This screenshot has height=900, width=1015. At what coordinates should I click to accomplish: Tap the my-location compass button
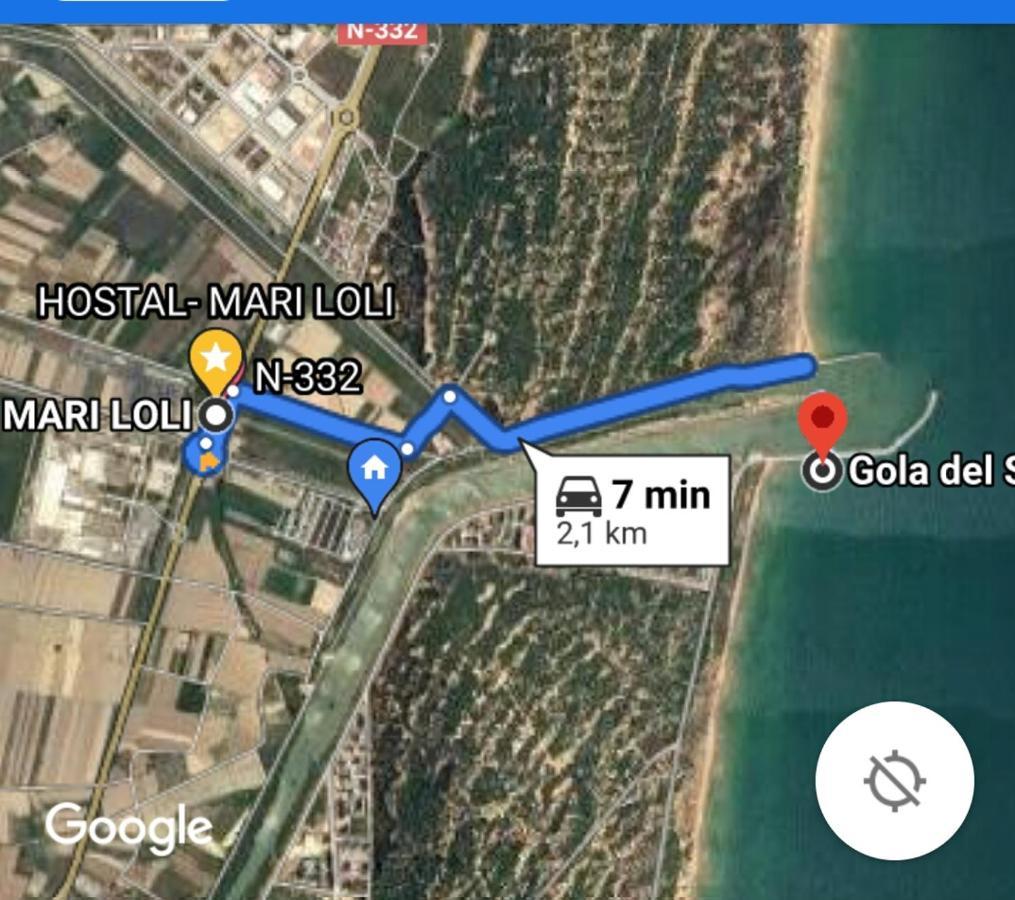(x=894, y=780)
